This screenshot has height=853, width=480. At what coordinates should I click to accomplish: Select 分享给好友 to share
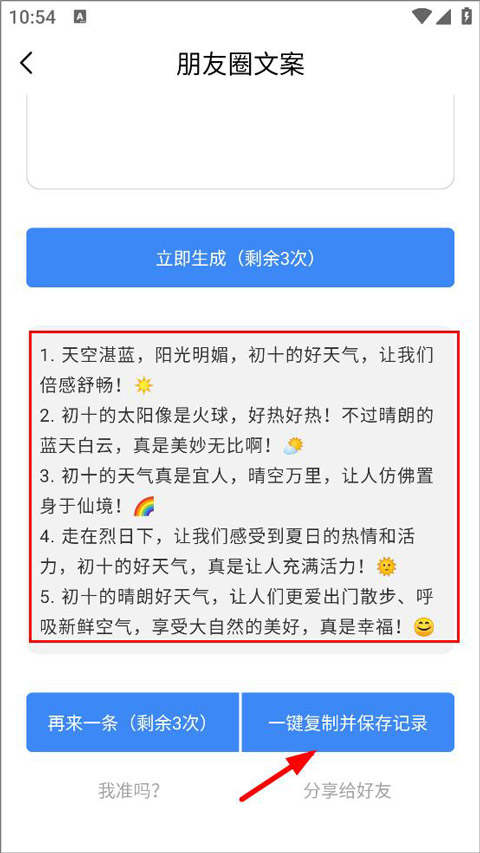[x=347, y=790]
